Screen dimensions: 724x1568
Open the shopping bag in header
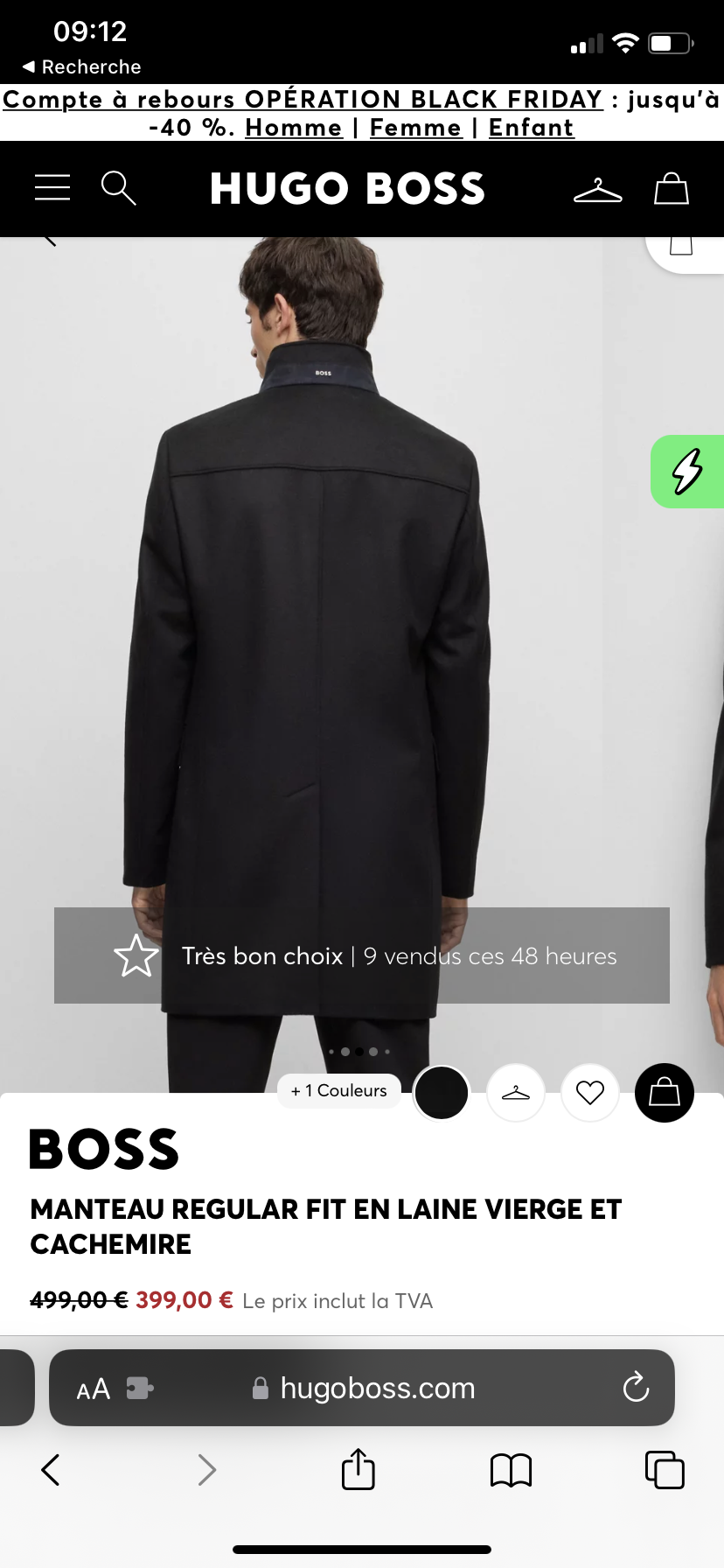pos(672,188)
